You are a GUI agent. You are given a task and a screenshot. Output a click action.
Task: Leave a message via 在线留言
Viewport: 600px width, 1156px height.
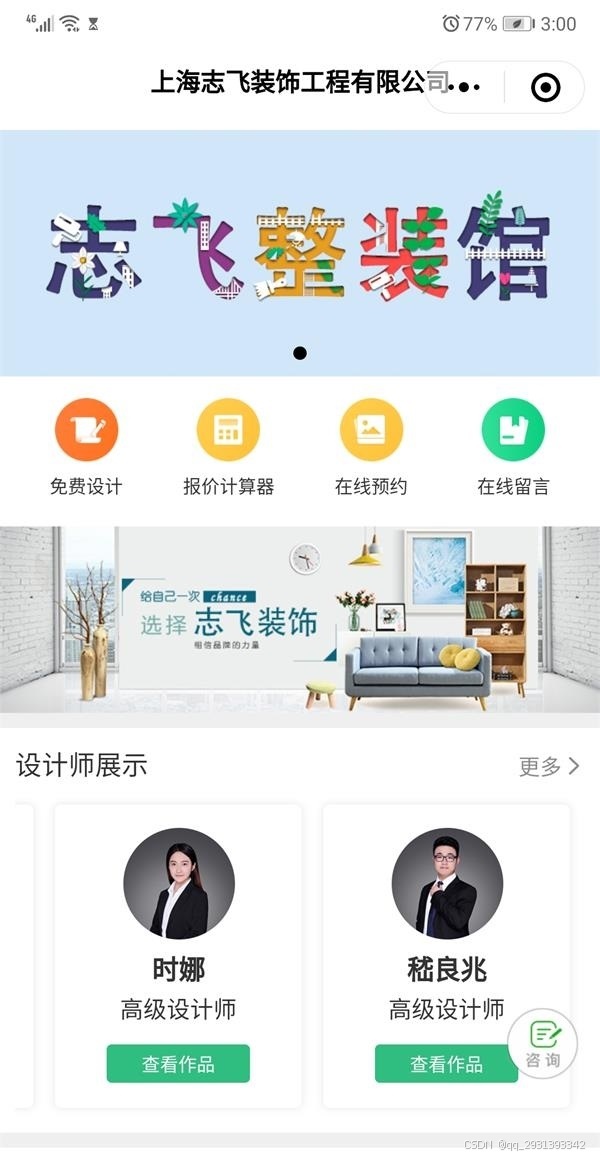(513, 446)
